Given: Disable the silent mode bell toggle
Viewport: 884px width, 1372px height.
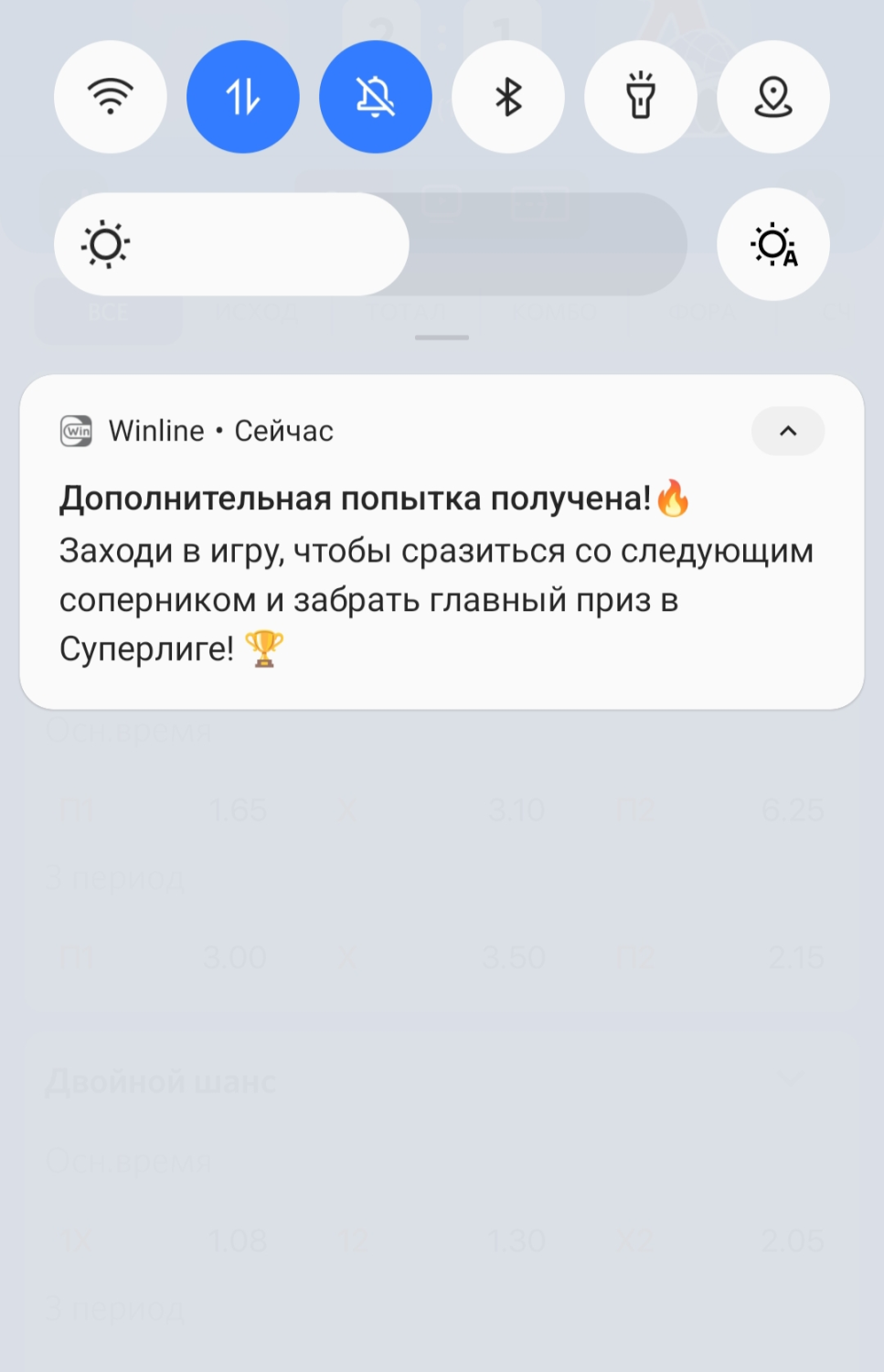Looking at the screenshot, I should tap(376, 97).
